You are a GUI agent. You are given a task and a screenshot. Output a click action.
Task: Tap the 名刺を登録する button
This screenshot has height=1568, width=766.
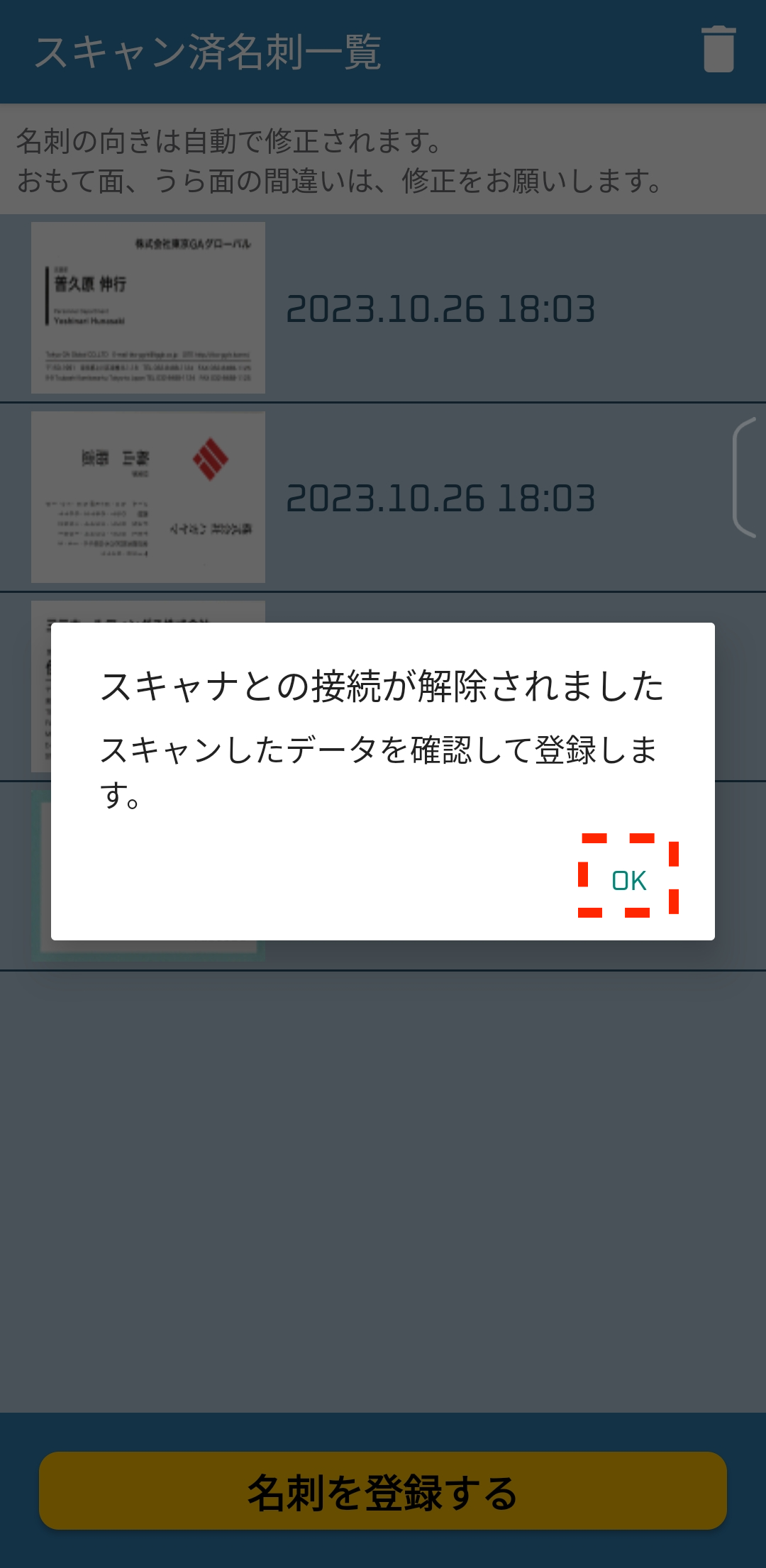point(383,1491)
